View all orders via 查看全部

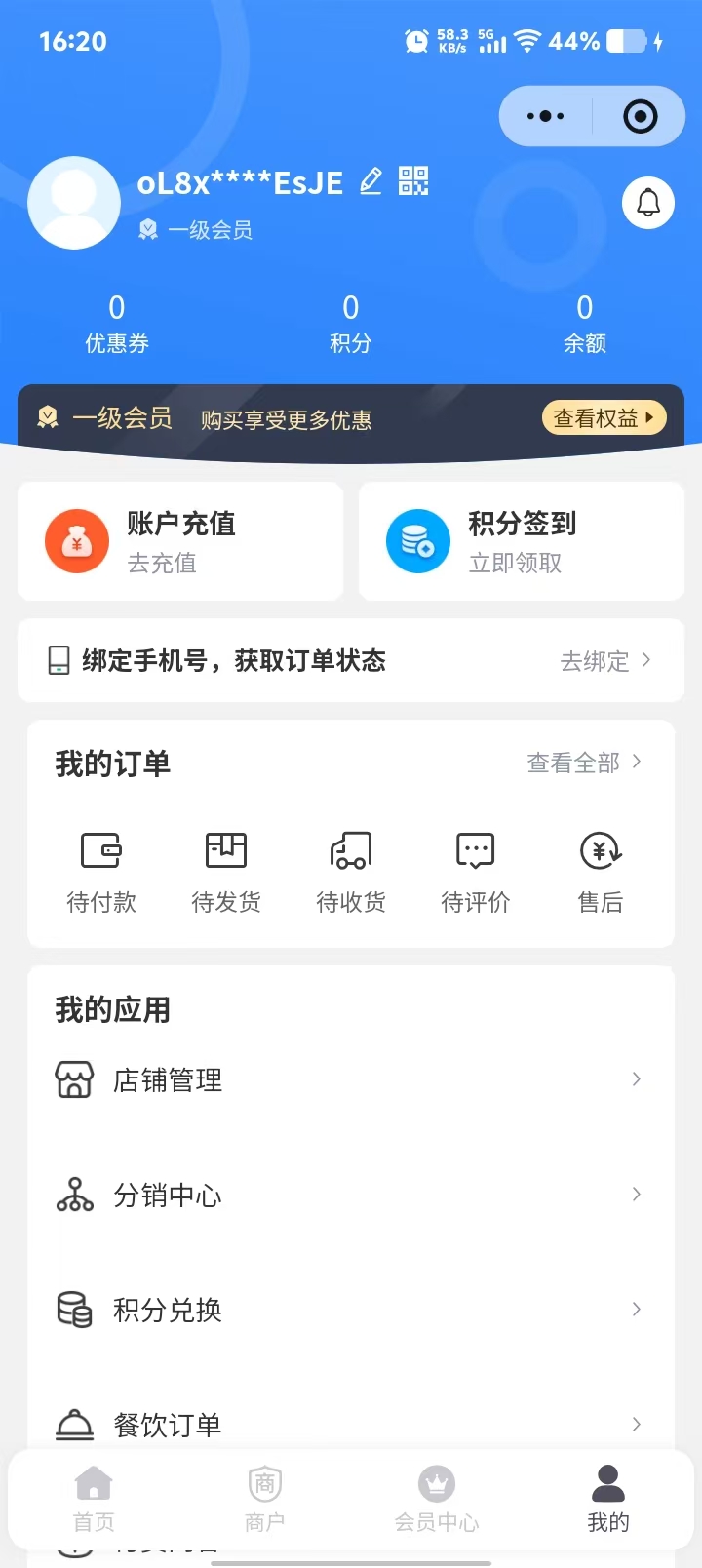[x=583, y=763]
